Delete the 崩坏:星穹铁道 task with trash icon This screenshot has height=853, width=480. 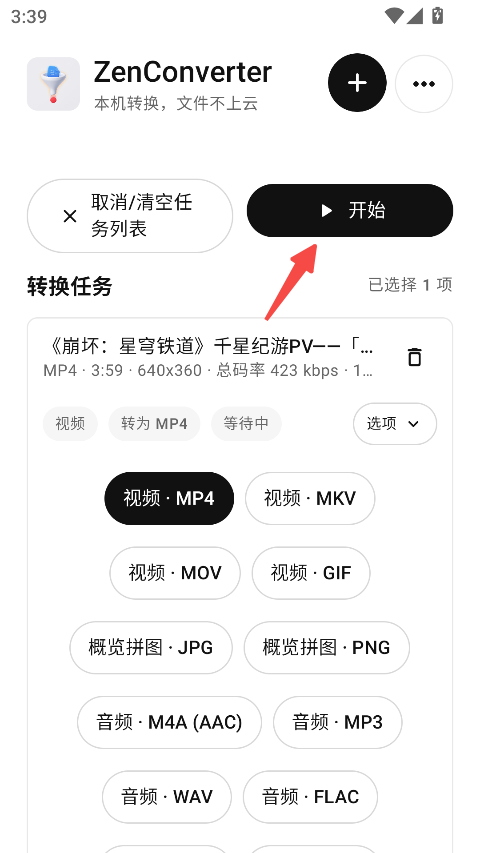(415, 357)
